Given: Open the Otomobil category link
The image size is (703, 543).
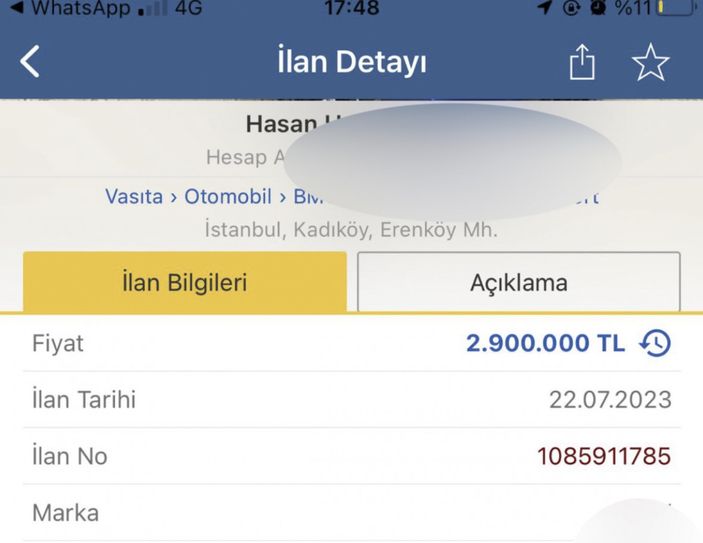Looking at the screenshot, I should [229, 197].
